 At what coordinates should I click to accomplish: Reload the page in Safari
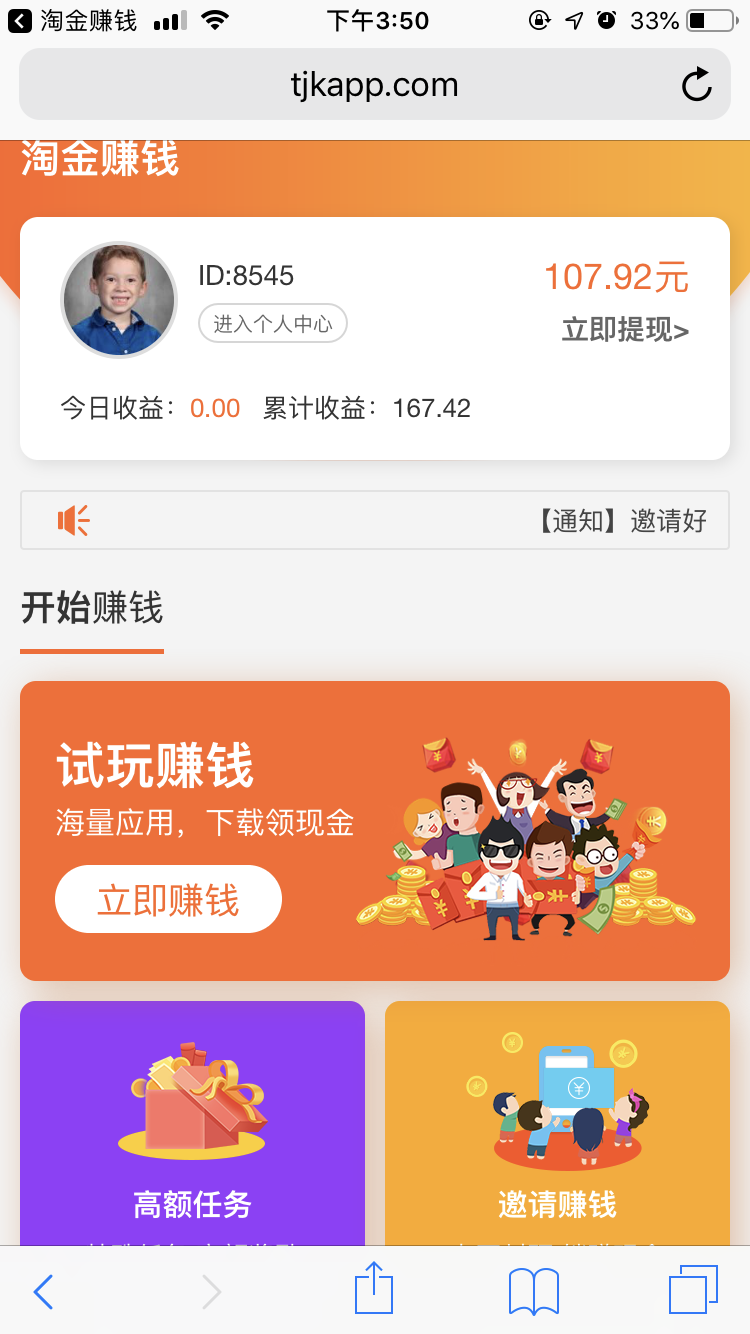(x=696, y=85)
